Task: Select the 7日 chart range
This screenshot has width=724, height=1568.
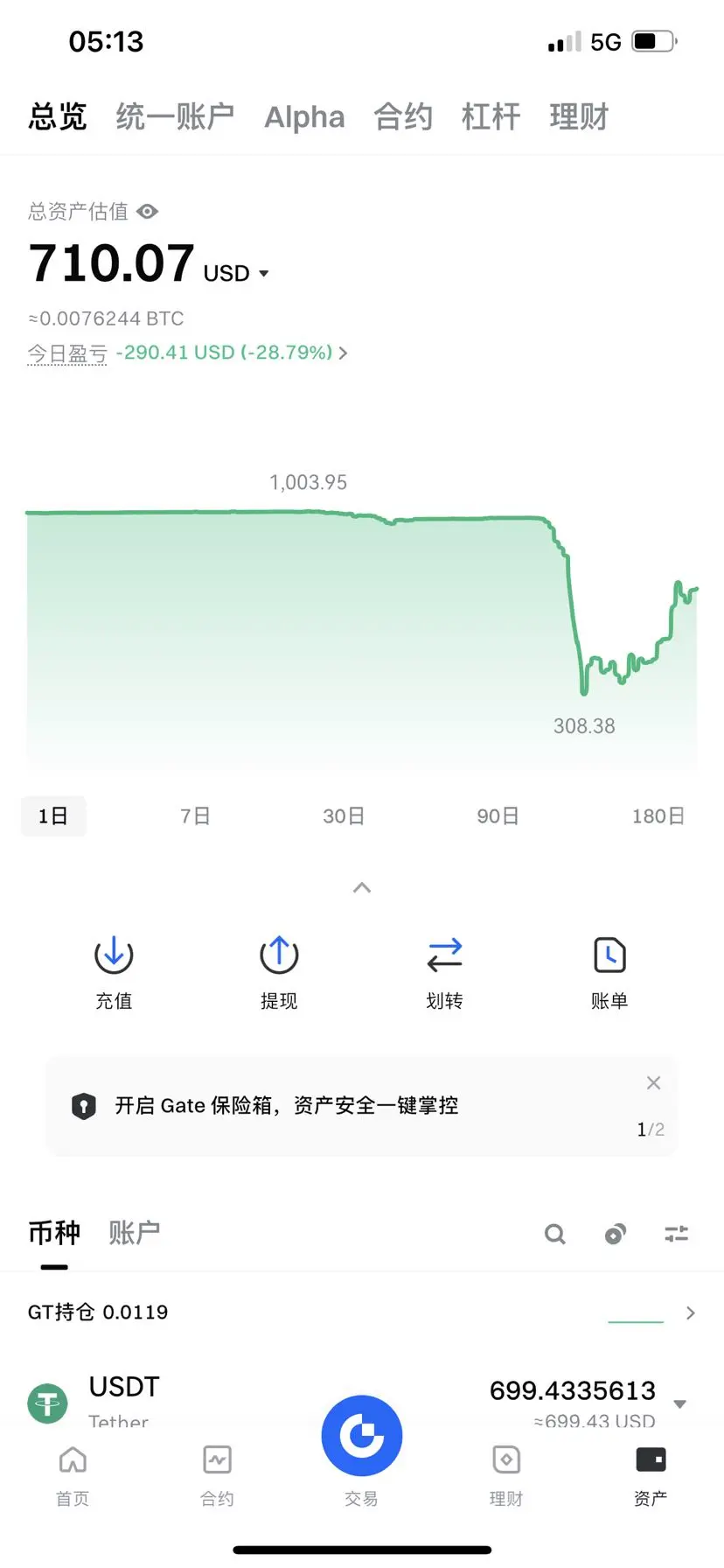Action: point(195,815)
